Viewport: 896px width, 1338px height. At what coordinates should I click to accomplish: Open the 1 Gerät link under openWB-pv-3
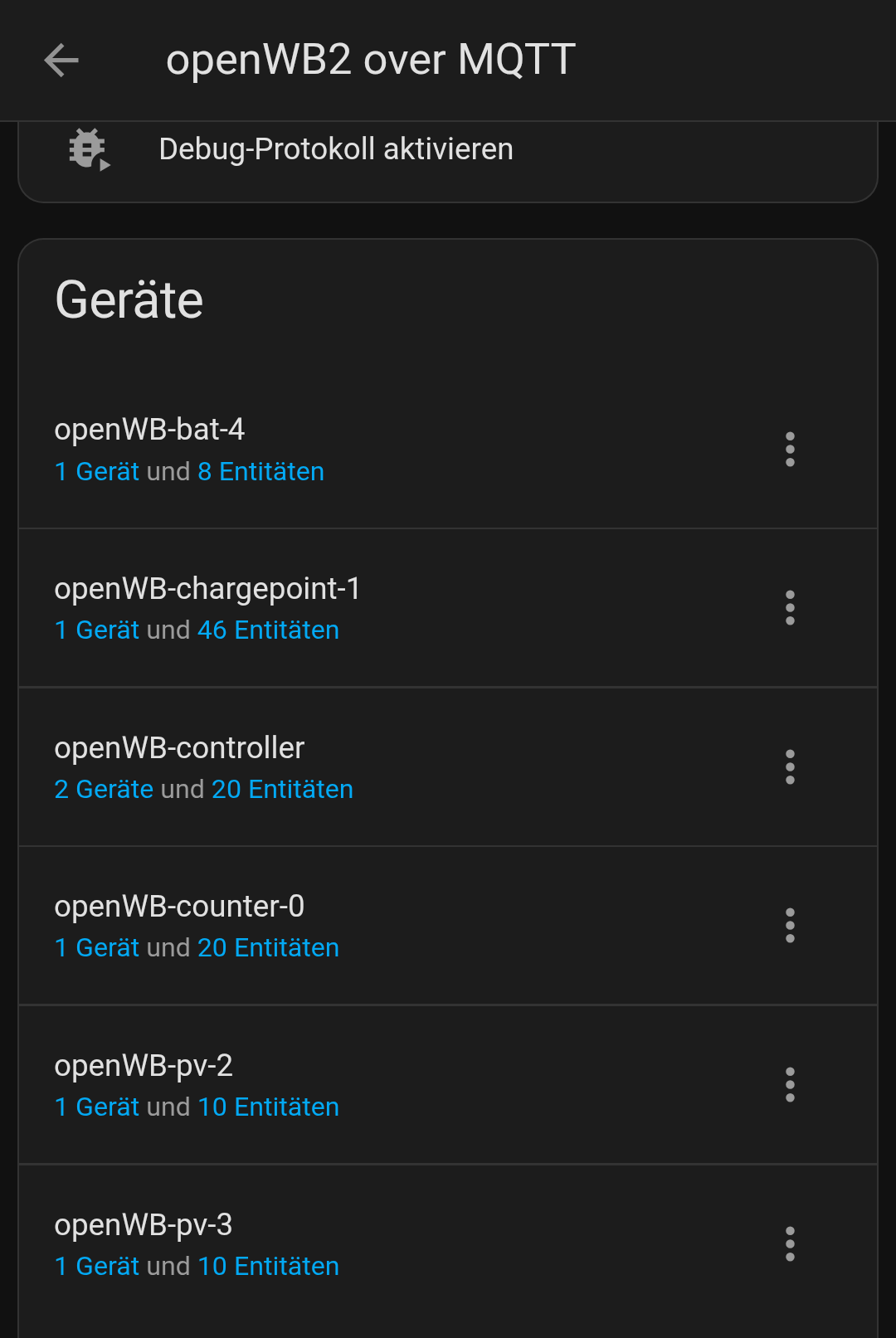tap(96, 1266)
